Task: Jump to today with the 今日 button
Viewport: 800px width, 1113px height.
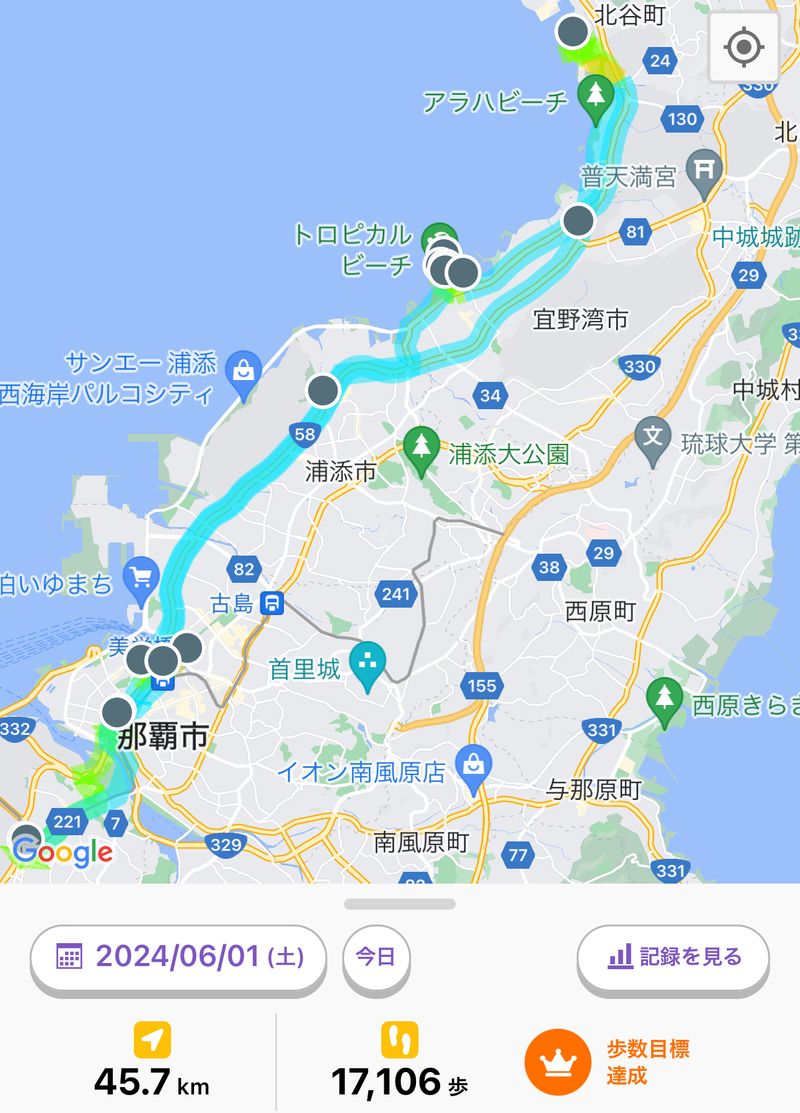Action: pyautogui.click(x=376, y=957)
